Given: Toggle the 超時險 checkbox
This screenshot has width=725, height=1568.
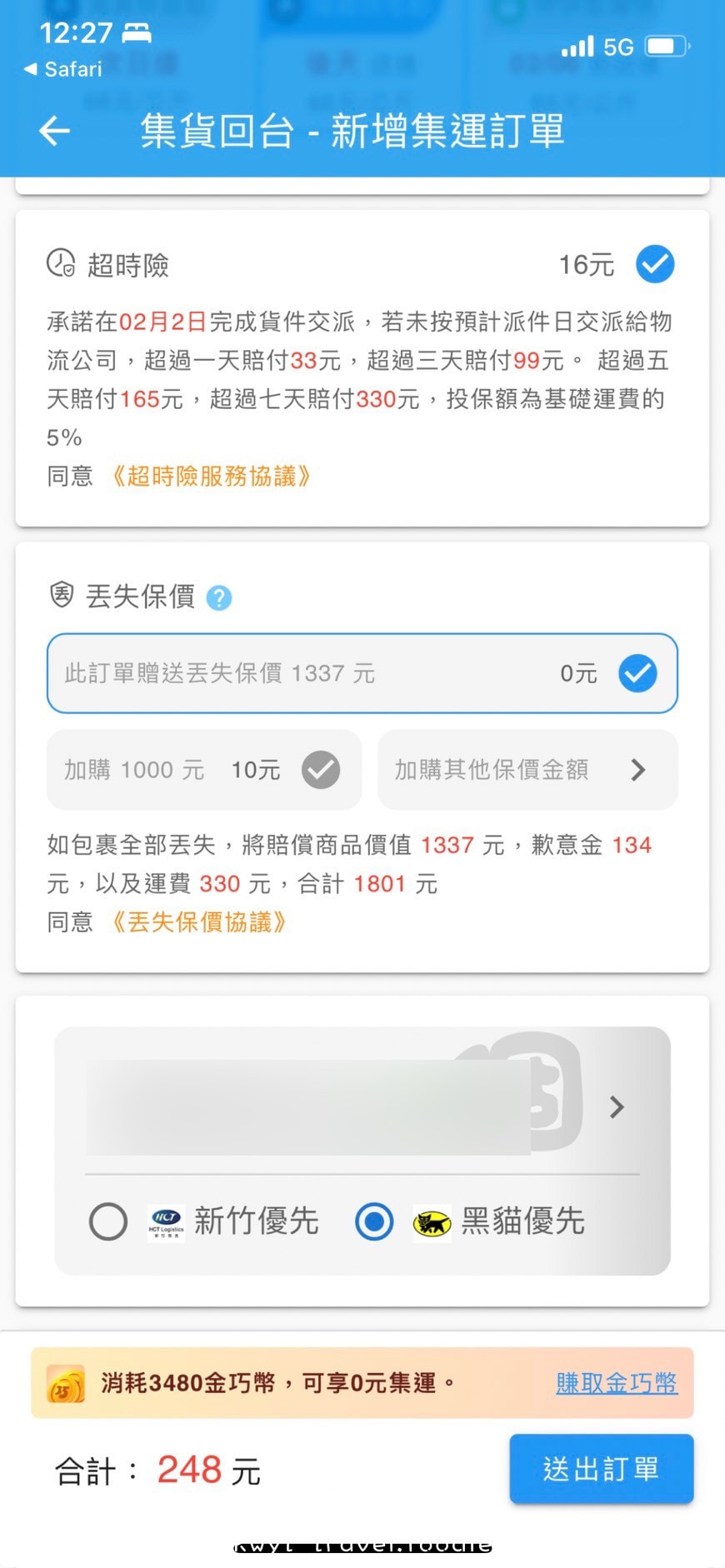Looking at the screenshot, I should [655, 265].
